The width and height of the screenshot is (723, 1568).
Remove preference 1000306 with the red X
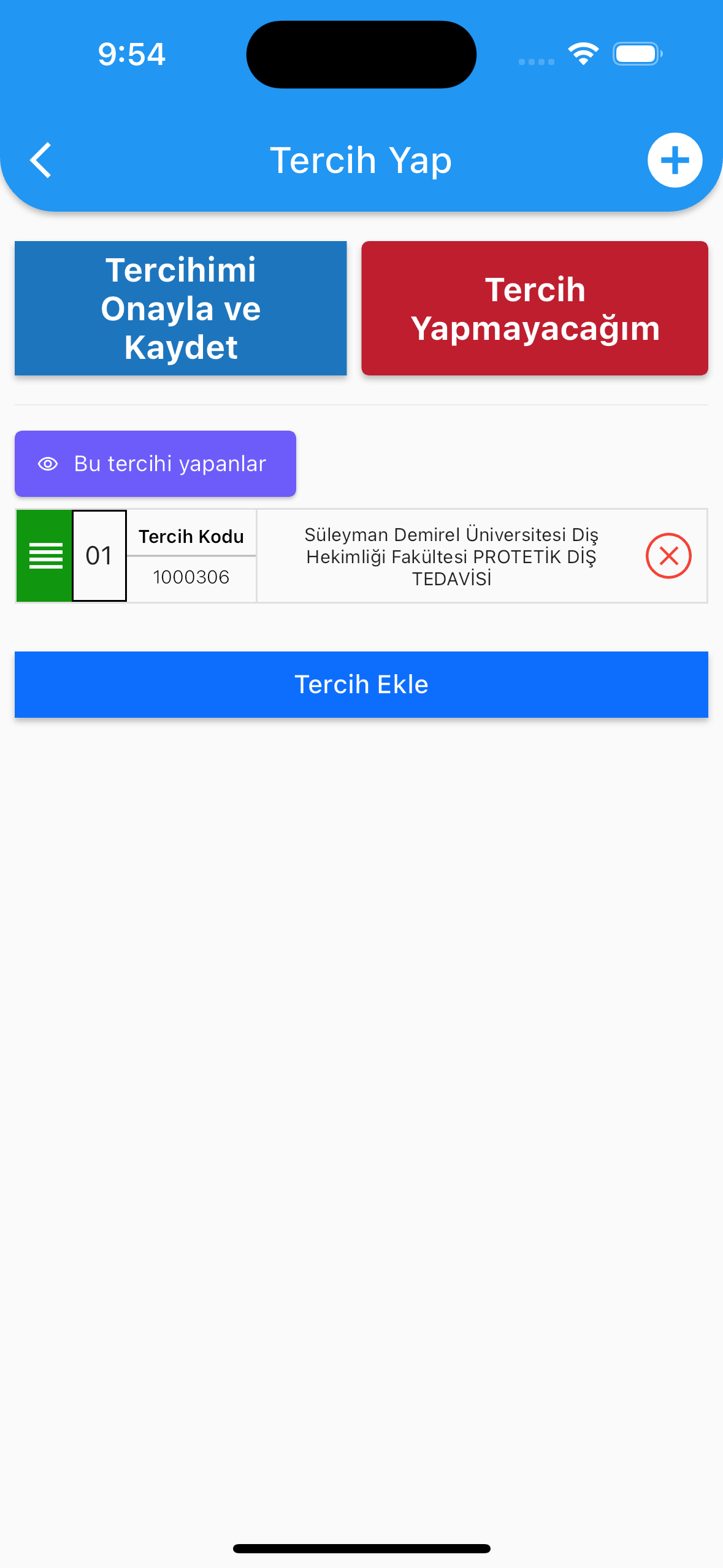click(668, 556)
